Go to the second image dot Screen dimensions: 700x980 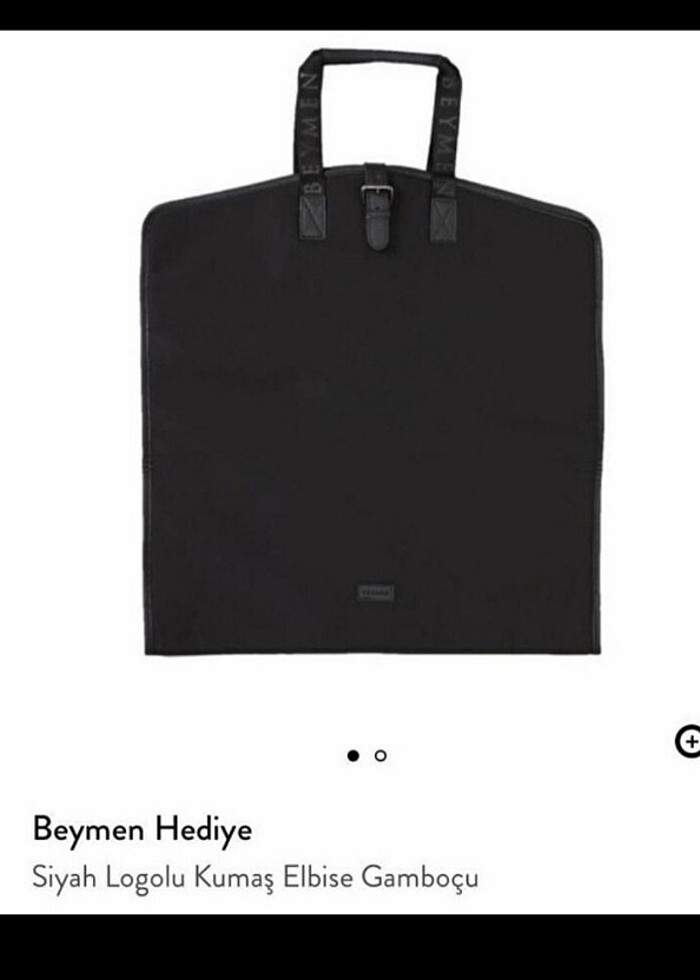click(380, 756)
